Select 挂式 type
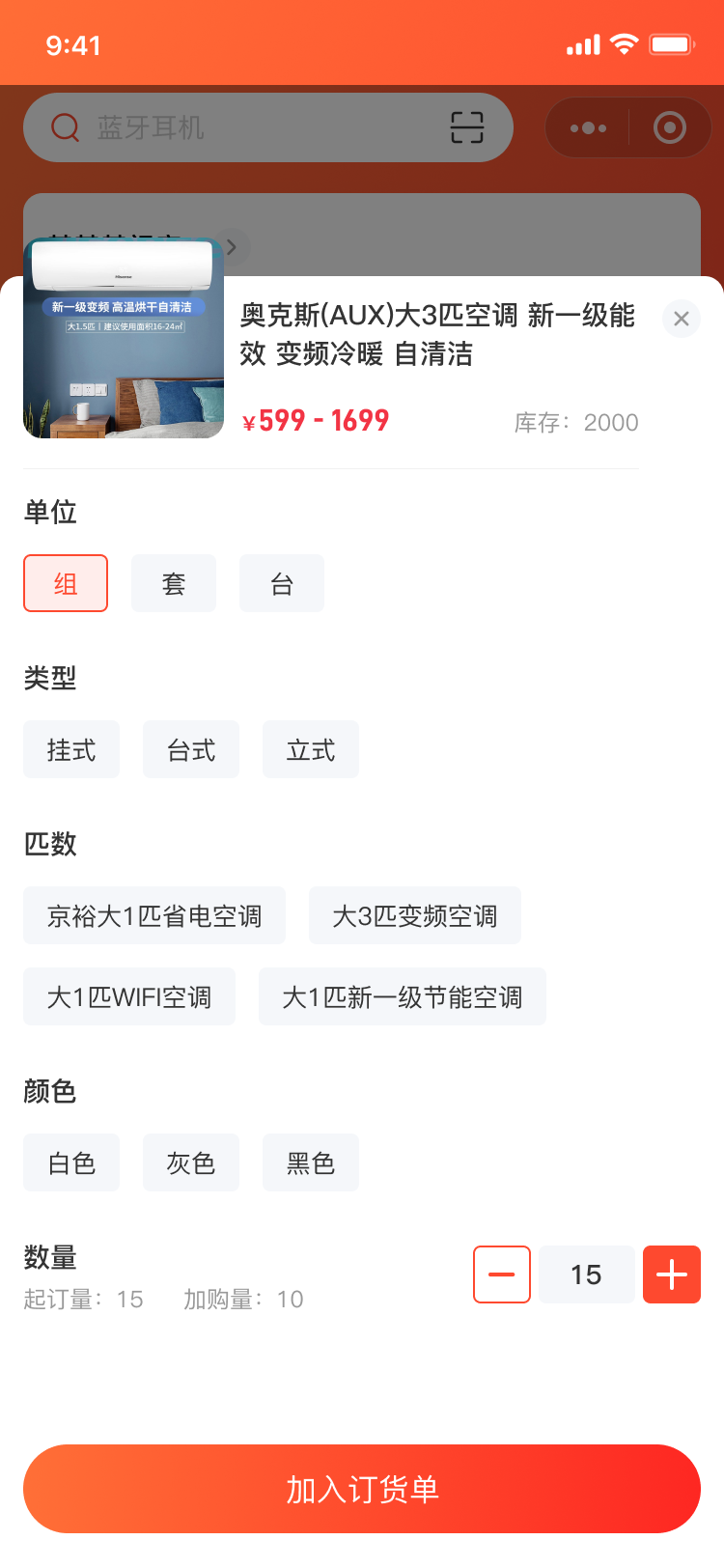724x1568 pixels. click(x=71, y=749)
